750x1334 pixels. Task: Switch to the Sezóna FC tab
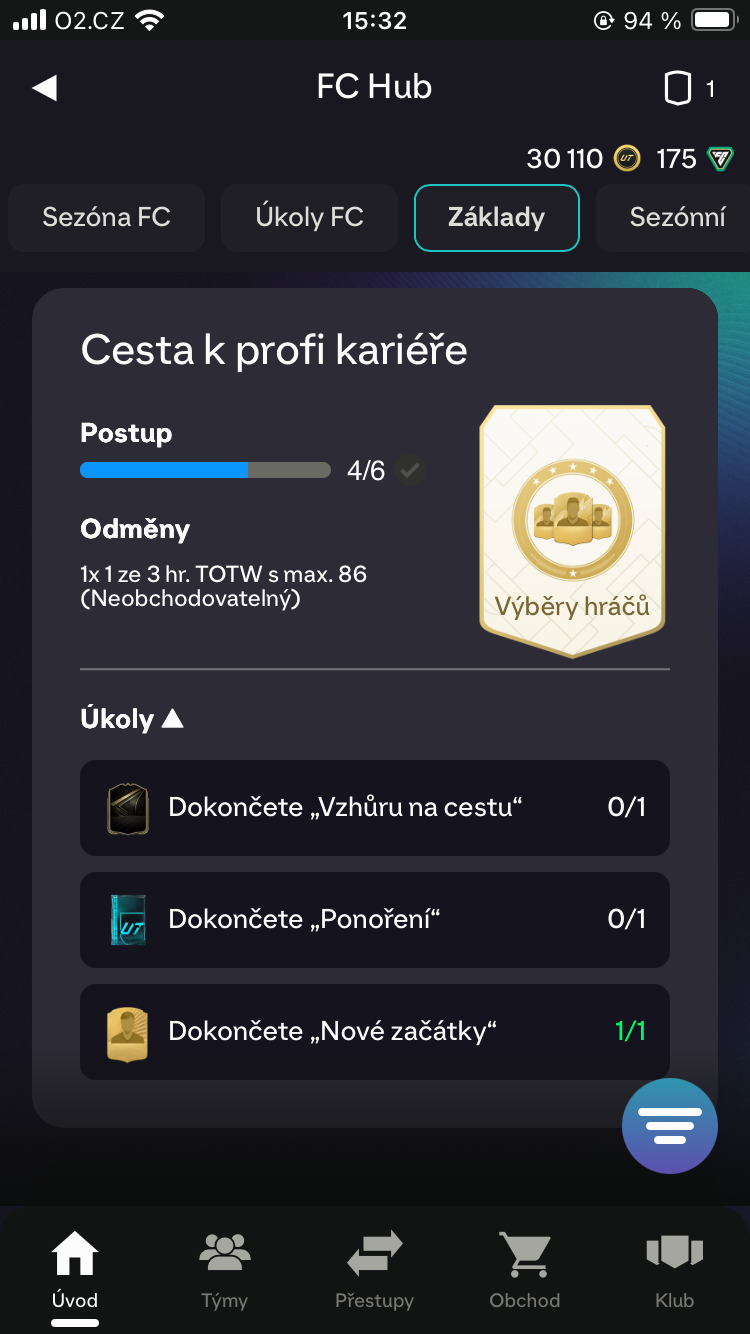tap(106, 217)
